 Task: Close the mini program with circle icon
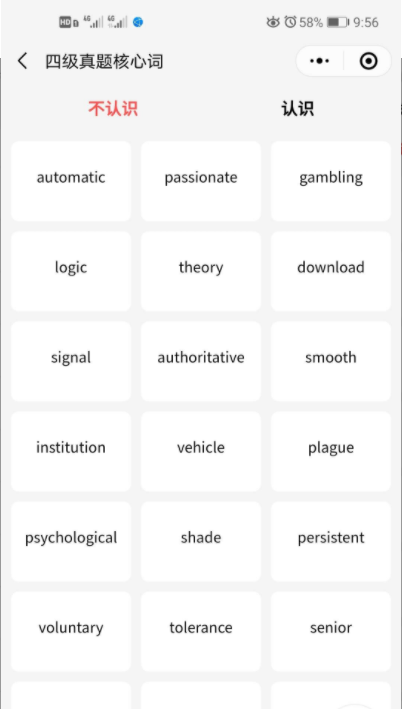368,61
